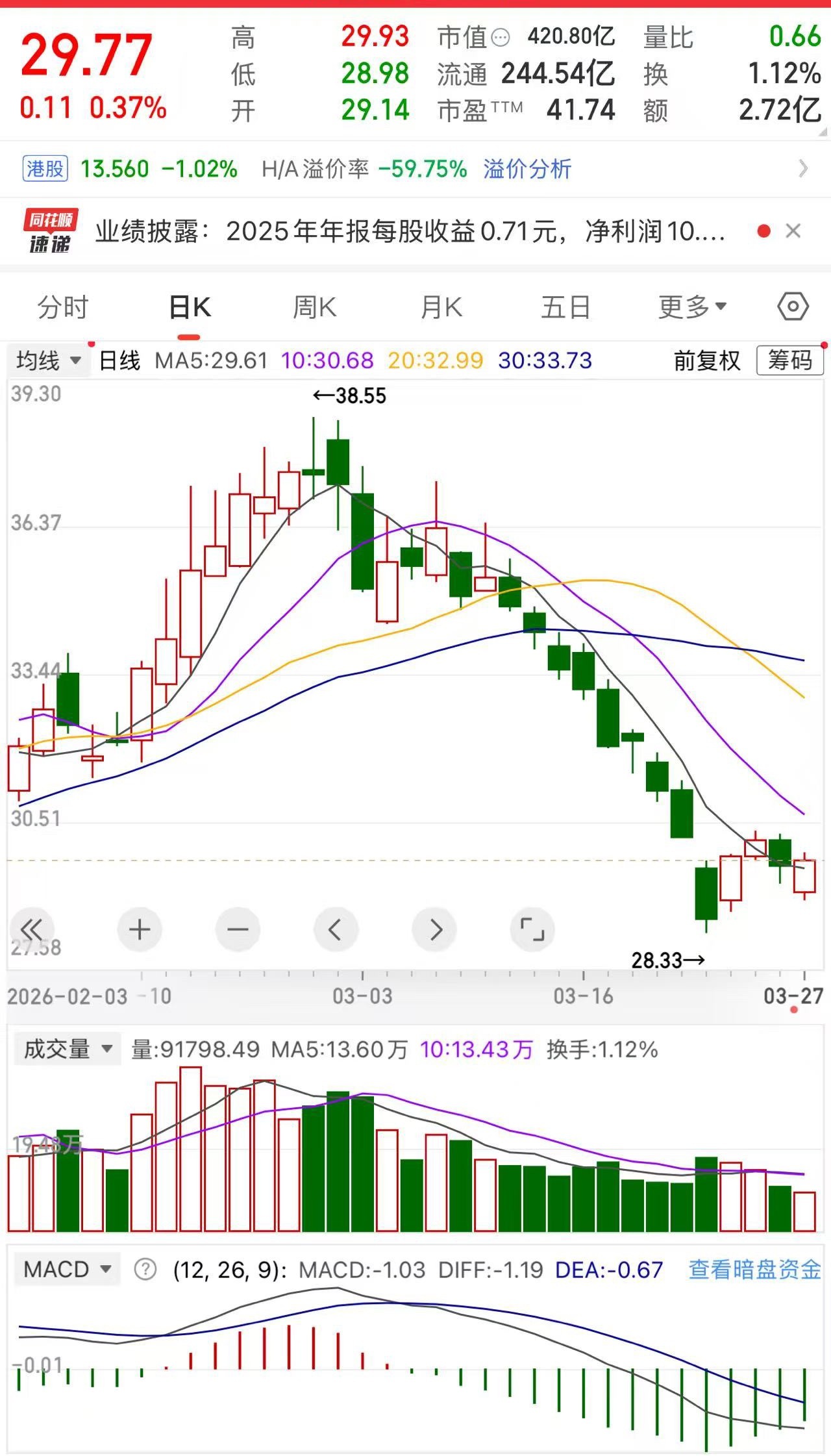Switch adjustment mode via 前复权 label

point(708,362)
